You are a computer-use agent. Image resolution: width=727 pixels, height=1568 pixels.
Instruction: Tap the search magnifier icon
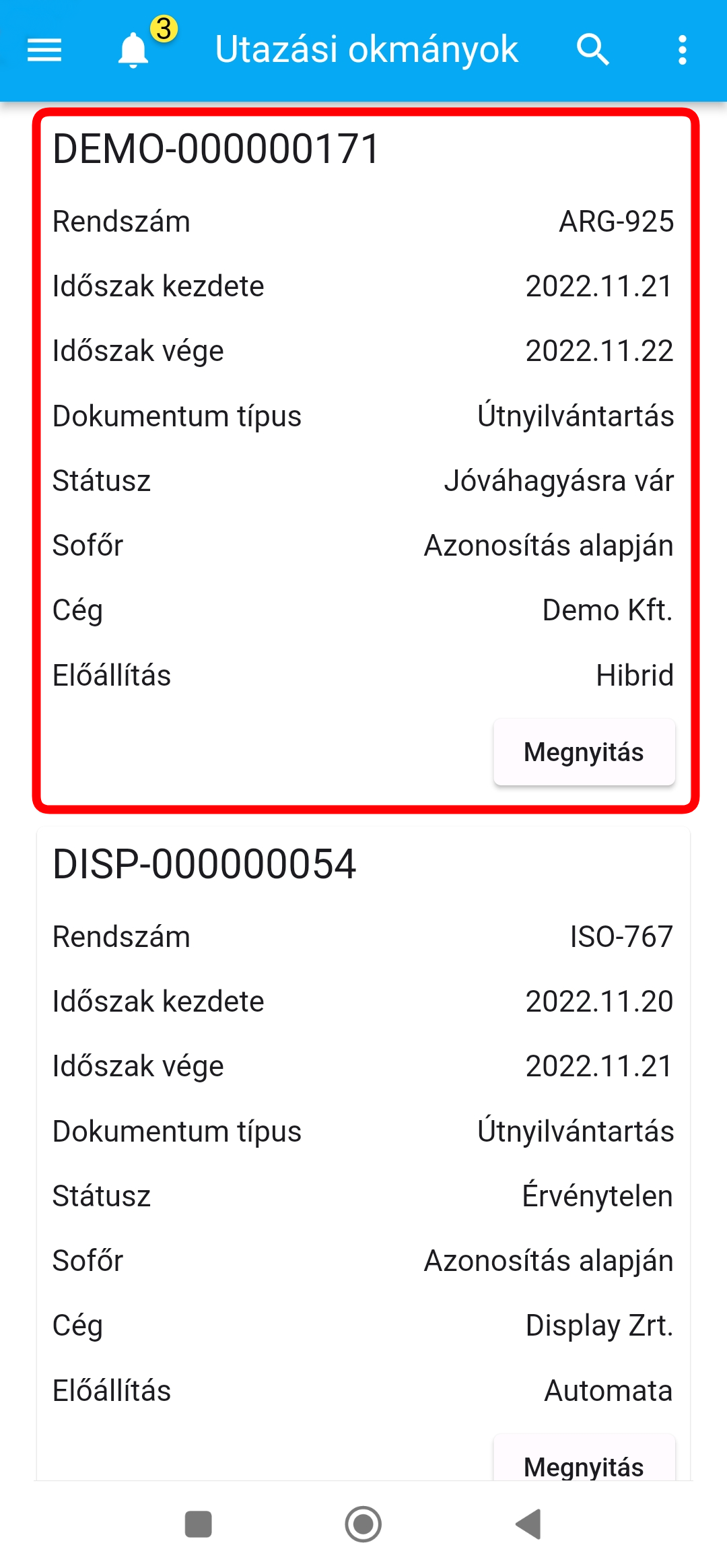coord(593,50)
